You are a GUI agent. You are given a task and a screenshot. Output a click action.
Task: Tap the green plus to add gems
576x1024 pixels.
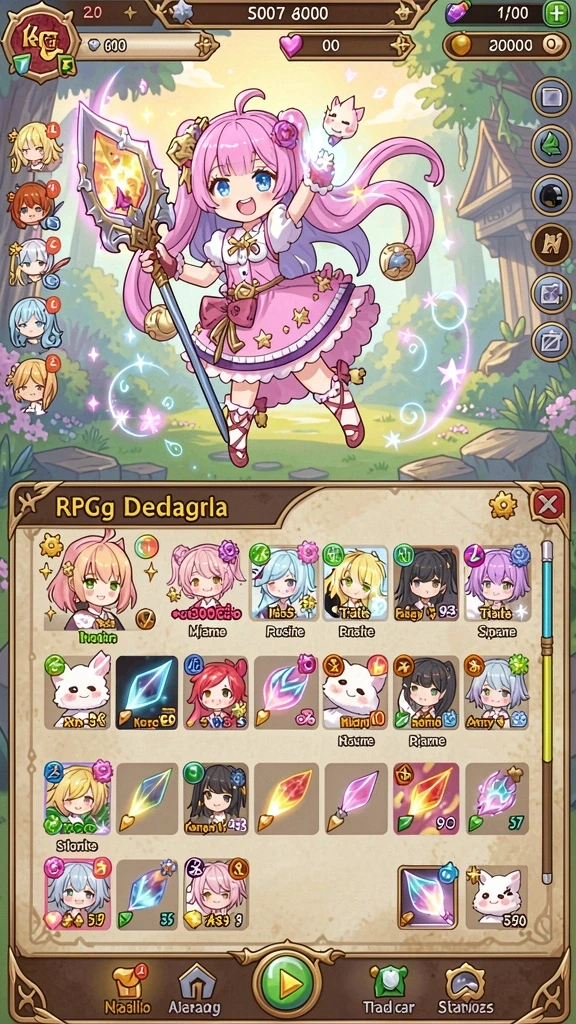click(x=556, y=13)
